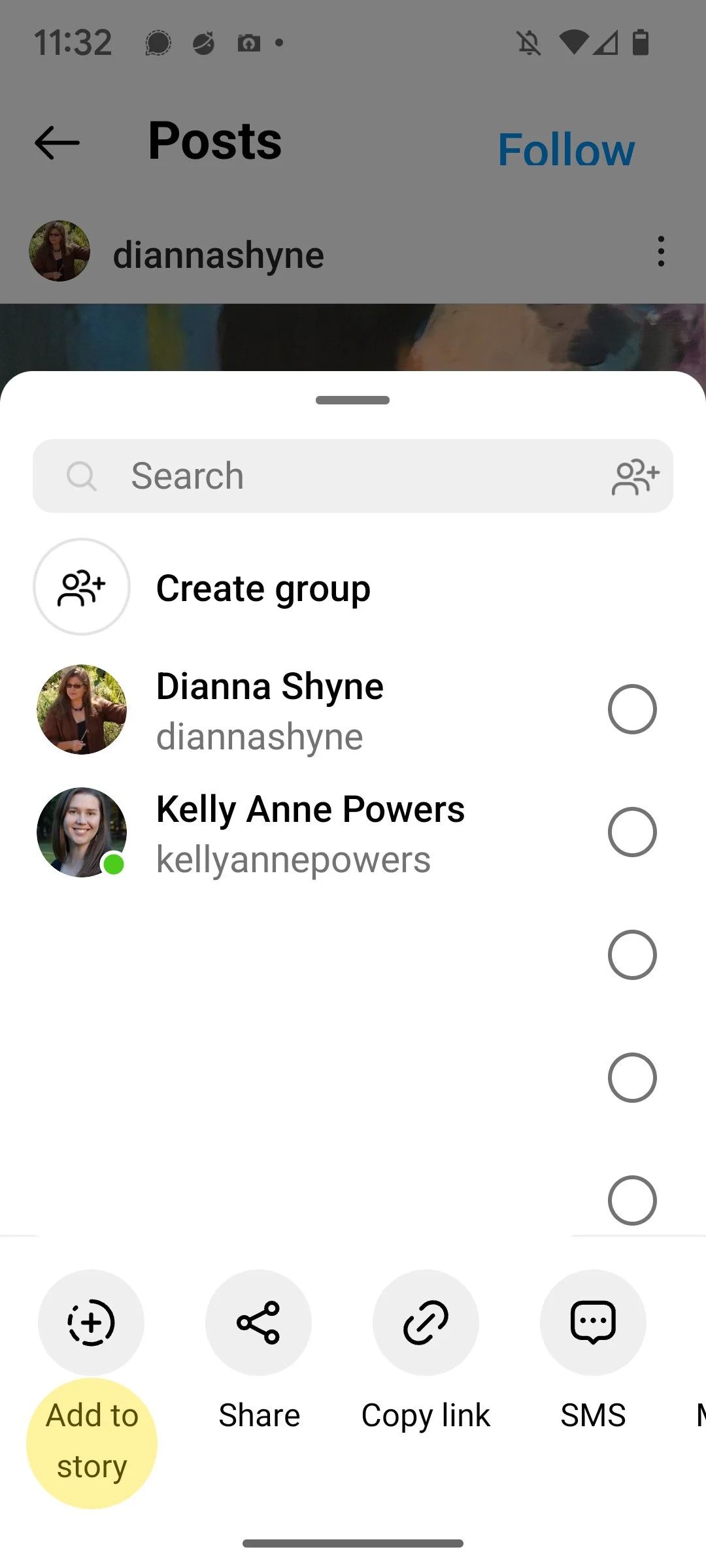
Task: Share the post via SMS
Action: (x=592, y=1322)
